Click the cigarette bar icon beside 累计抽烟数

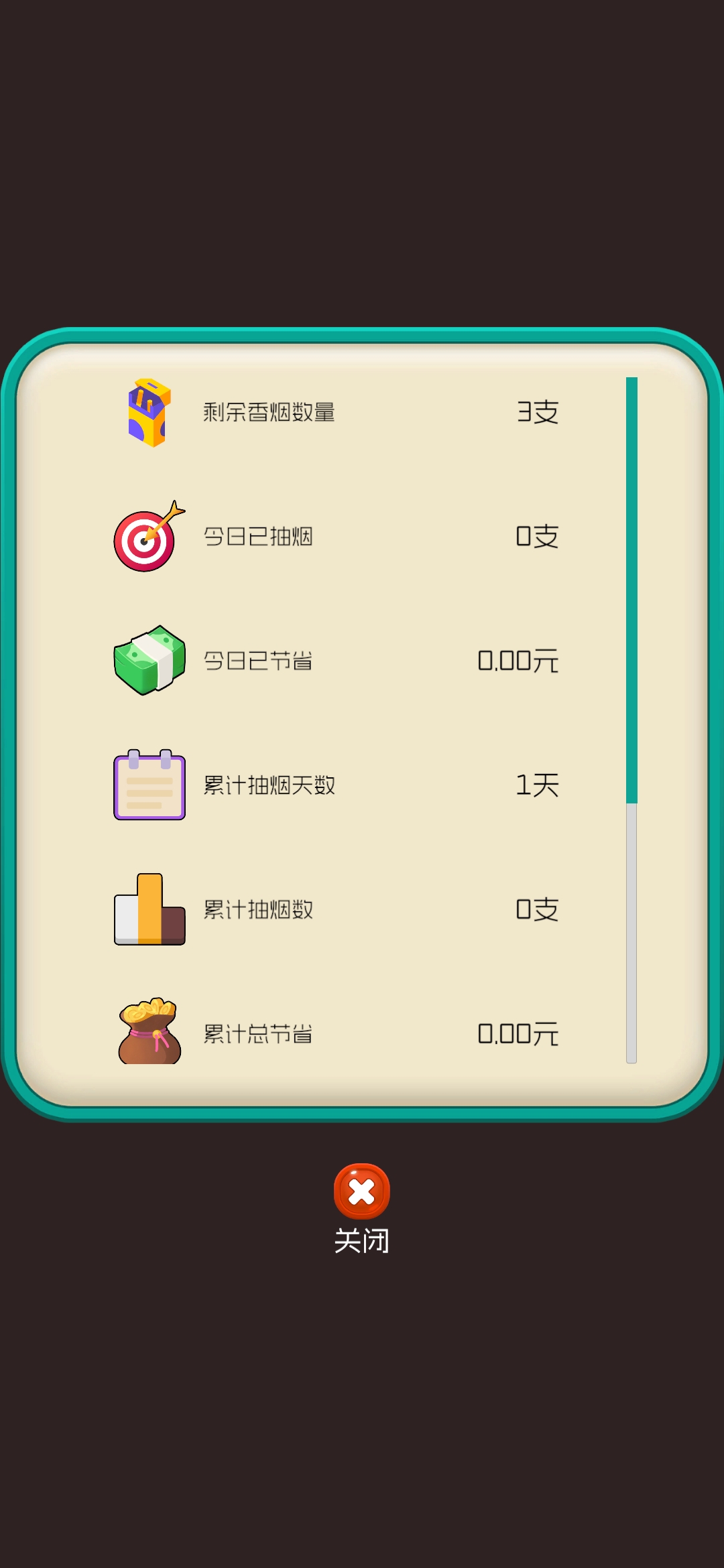click(149, 910)
